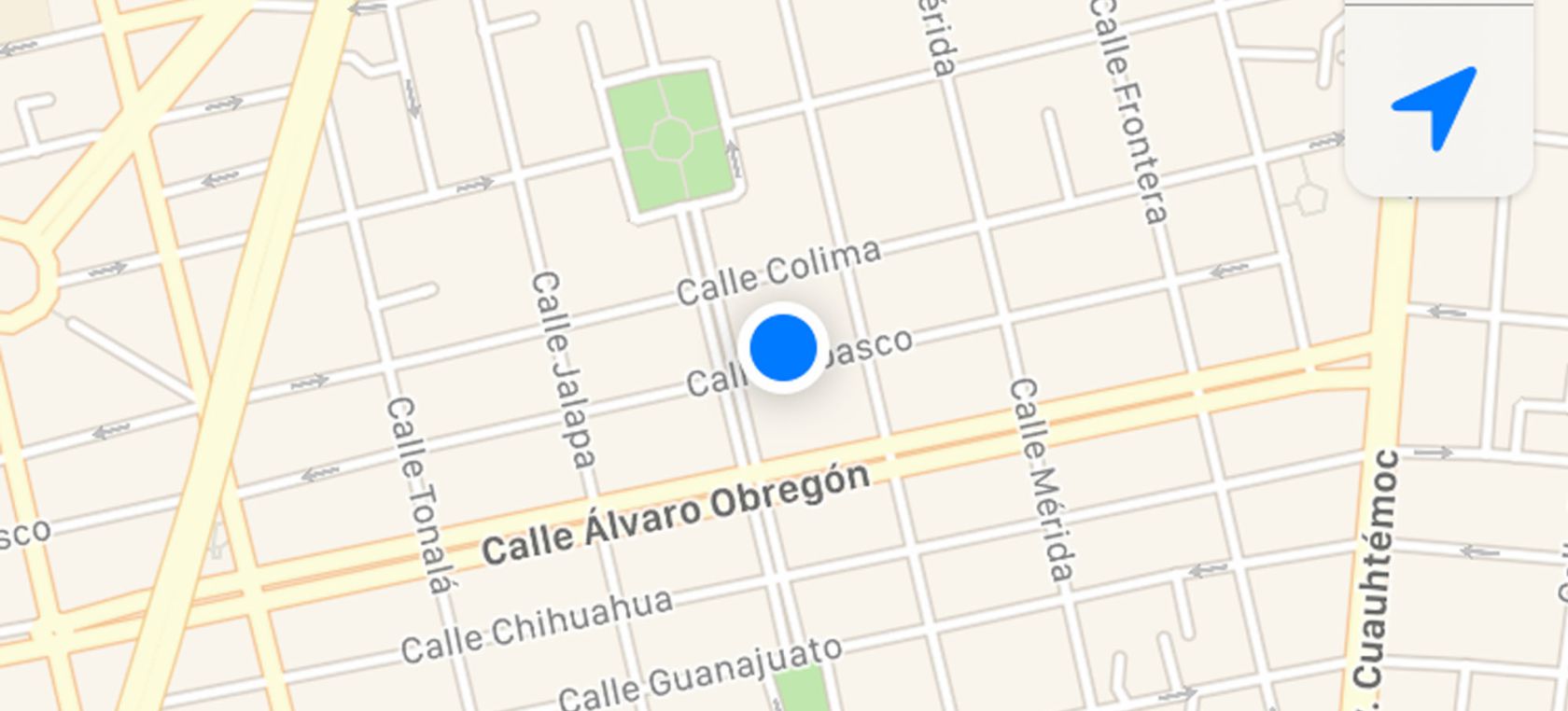The width and height of the screenshot is (1568, 711).
Task: Tap the blue current location dot
Action: click(783, 347)
